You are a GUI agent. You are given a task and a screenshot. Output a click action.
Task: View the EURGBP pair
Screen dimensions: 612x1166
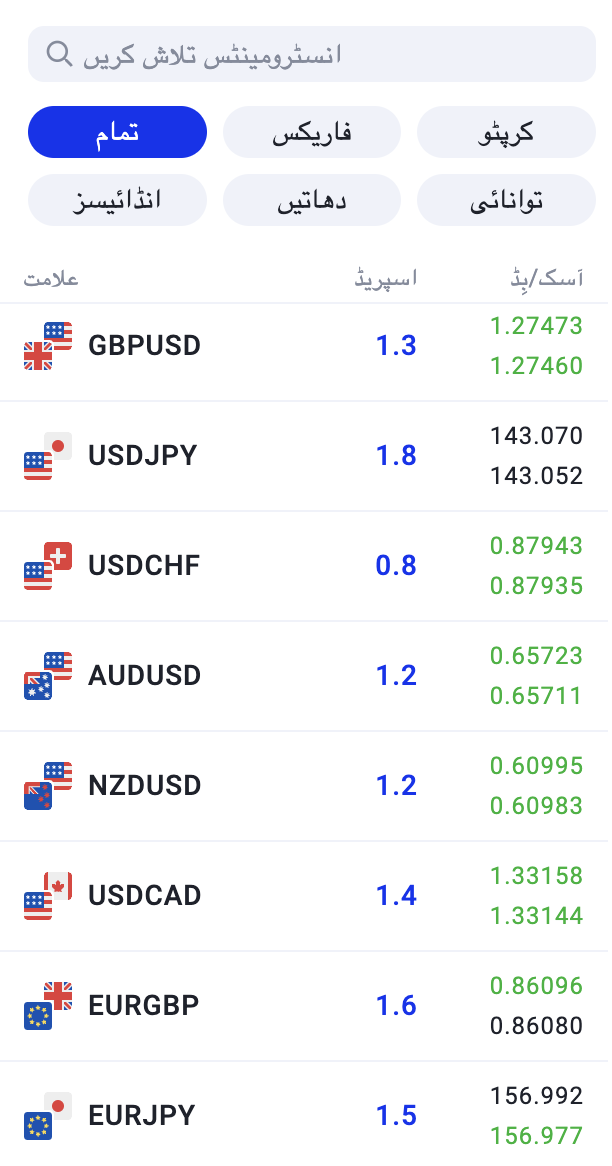click(x=306, y=1006)
